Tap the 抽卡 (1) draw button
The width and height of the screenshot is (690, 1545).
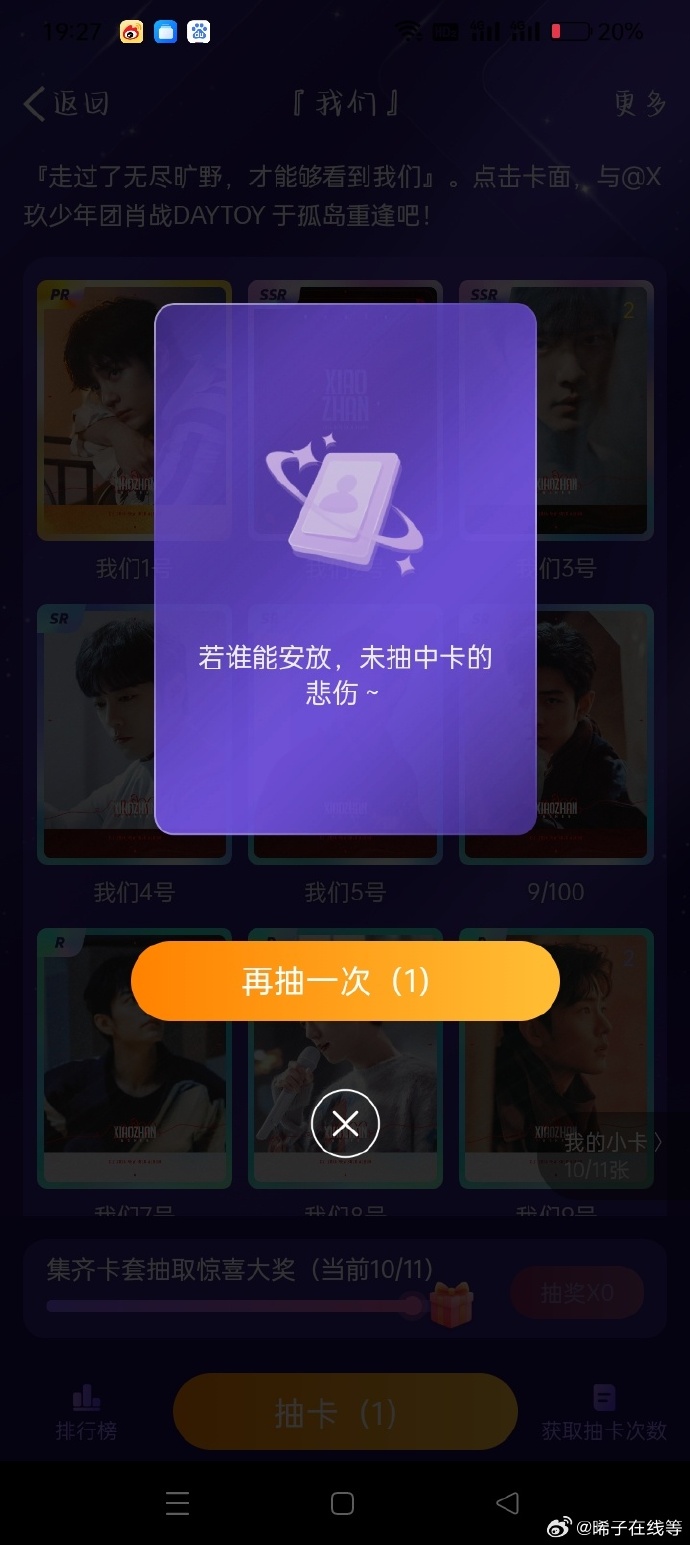tap(345, 1413)
